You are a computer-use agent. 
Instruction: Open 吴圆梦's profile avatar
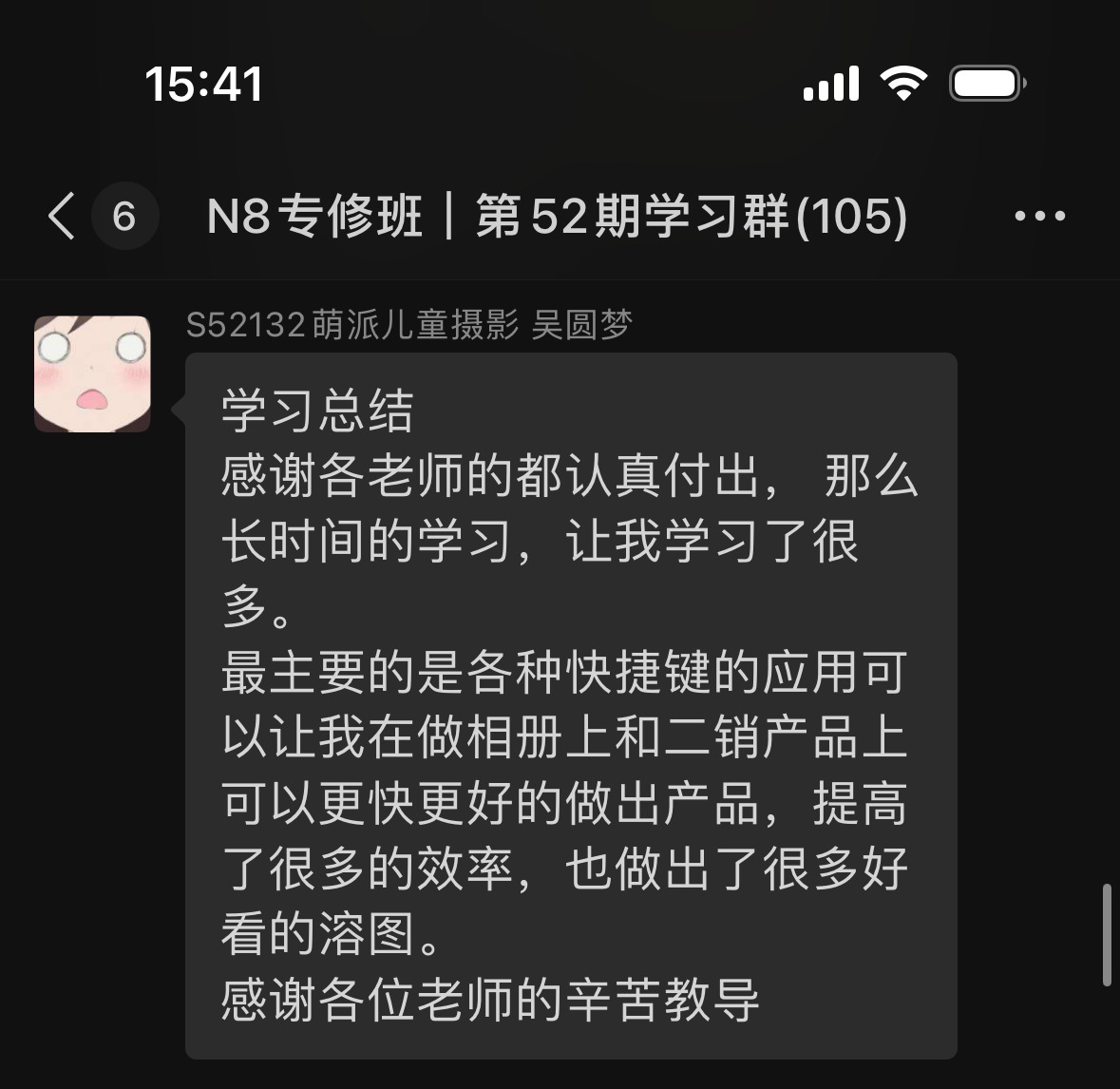(92, 373)
